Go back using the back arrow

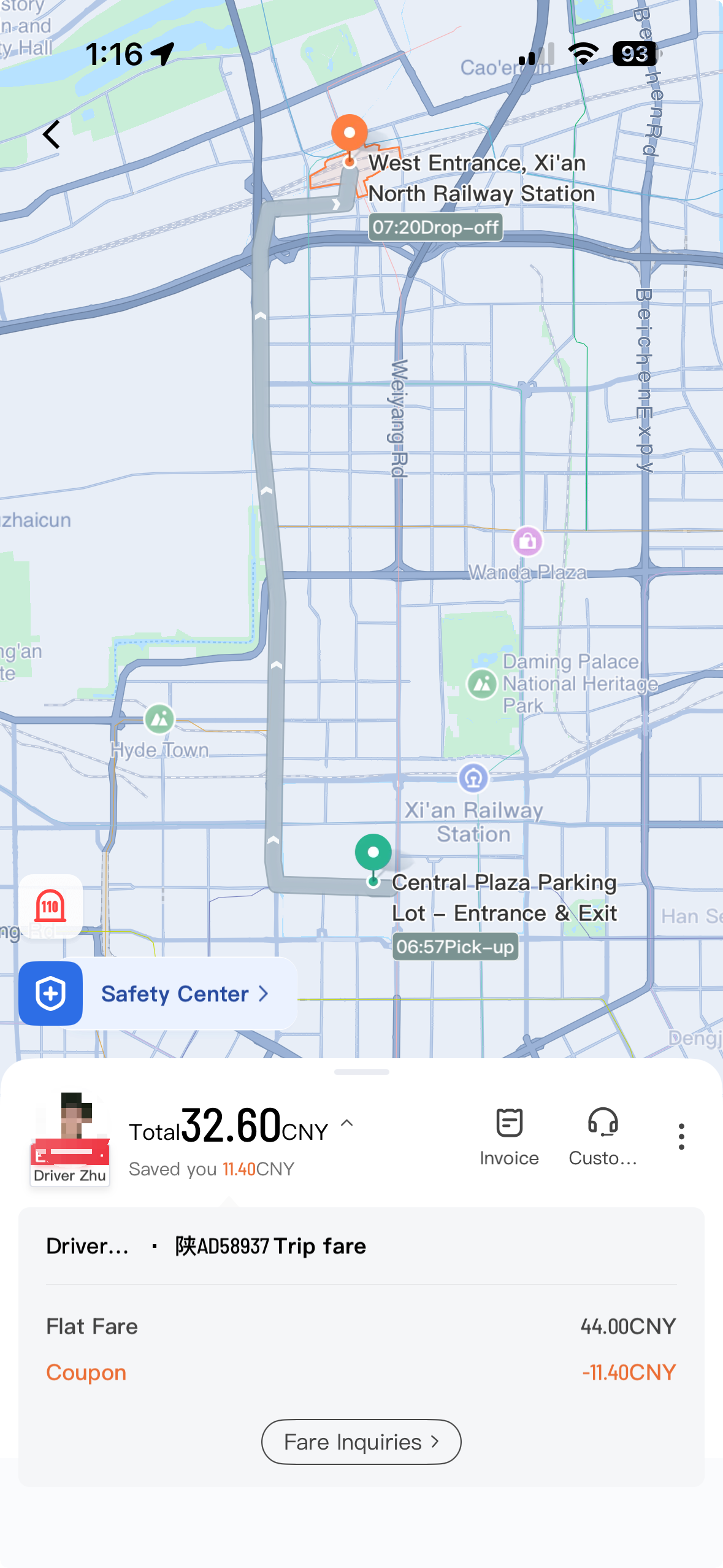coord(52,134)
